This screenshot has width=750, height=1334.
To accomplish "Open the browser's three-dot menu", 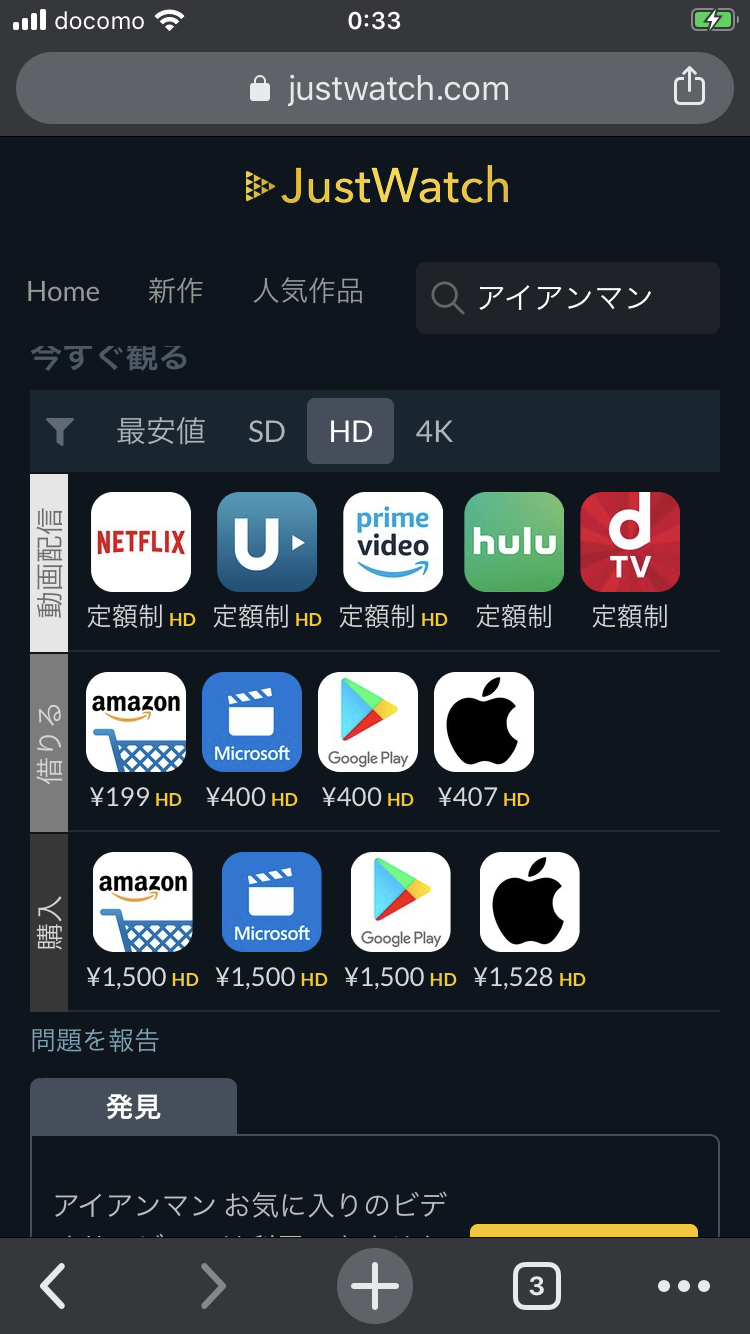I will (684, 1286).
